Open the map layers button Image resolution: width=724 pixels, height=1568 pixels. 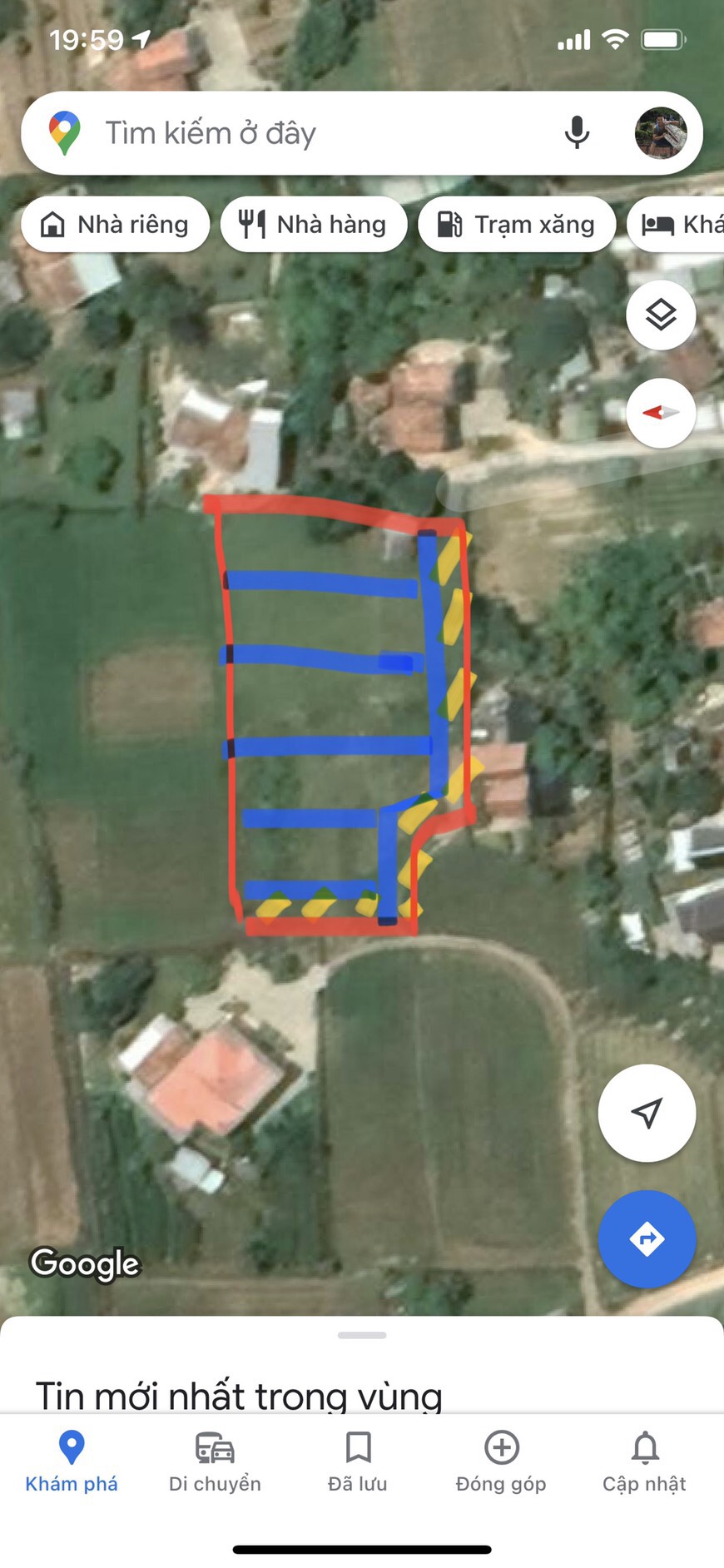661,315
